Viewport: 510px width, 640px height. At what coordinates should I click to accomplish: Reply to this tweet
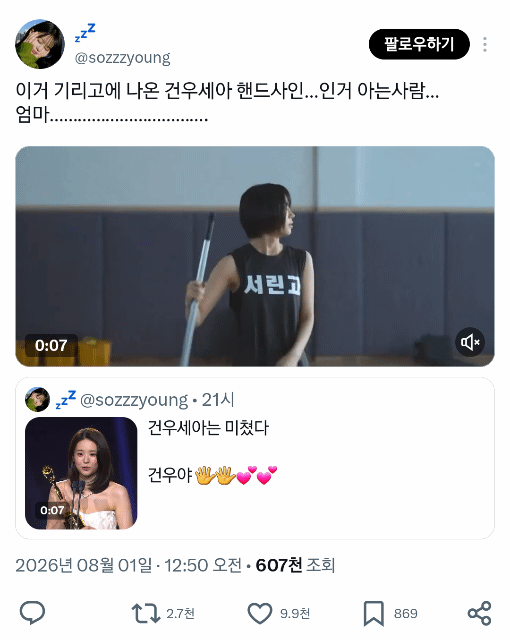pos(32,613)
